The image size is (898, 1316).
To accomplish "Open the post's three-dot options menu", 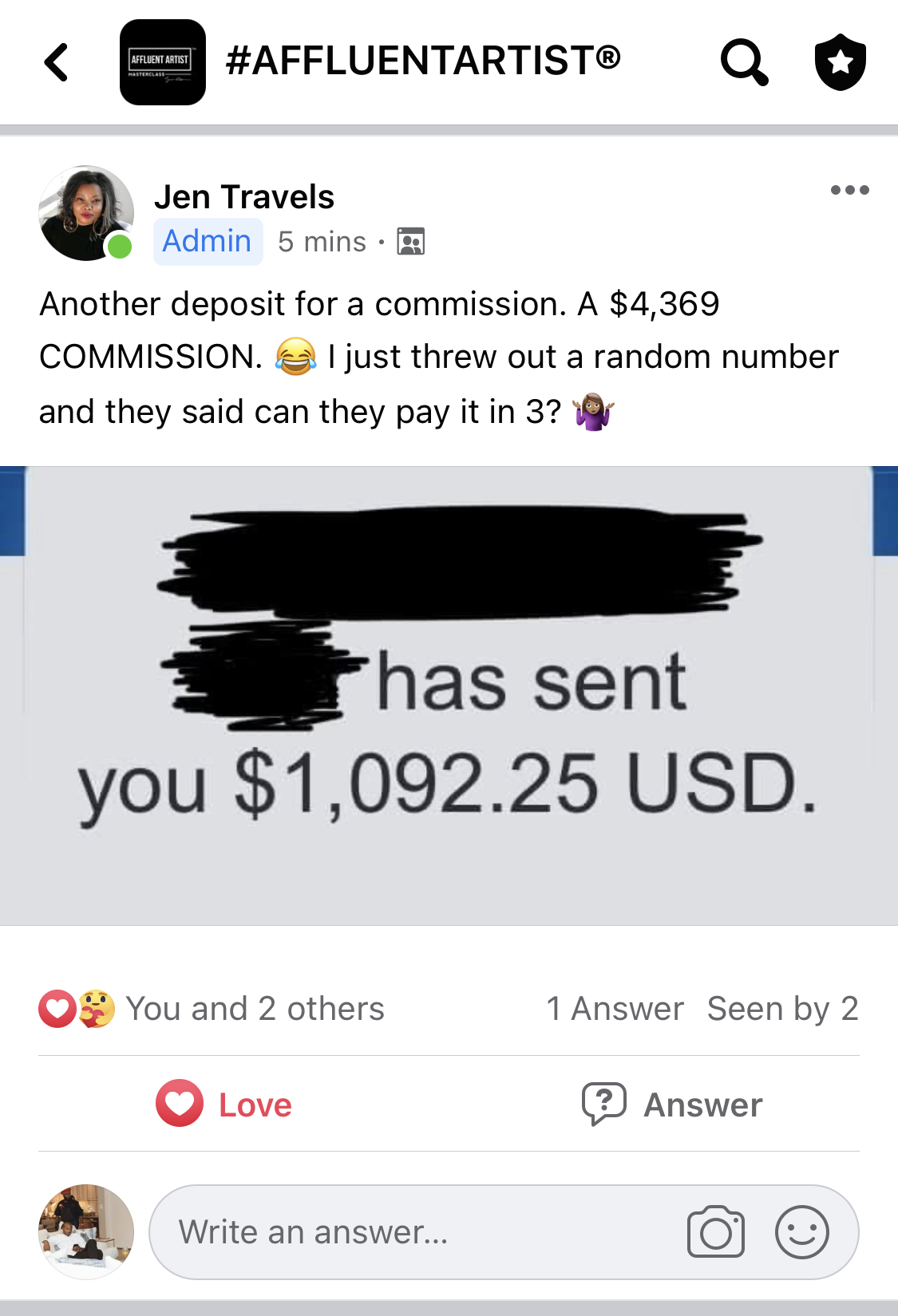I will point(849,190).
